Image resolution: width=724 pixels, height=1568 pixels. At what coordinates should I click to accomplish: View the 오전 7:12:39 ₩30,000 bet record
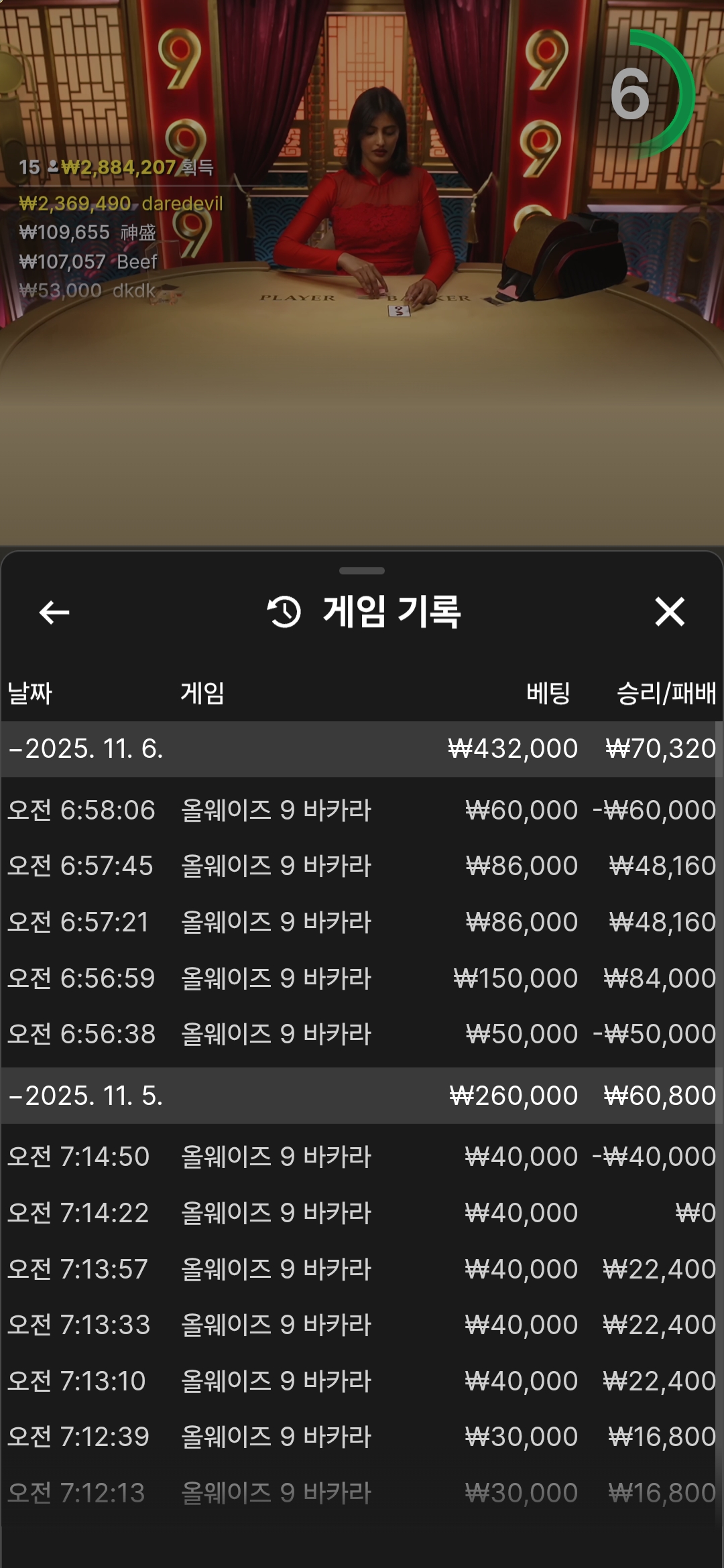(361, 1437)
